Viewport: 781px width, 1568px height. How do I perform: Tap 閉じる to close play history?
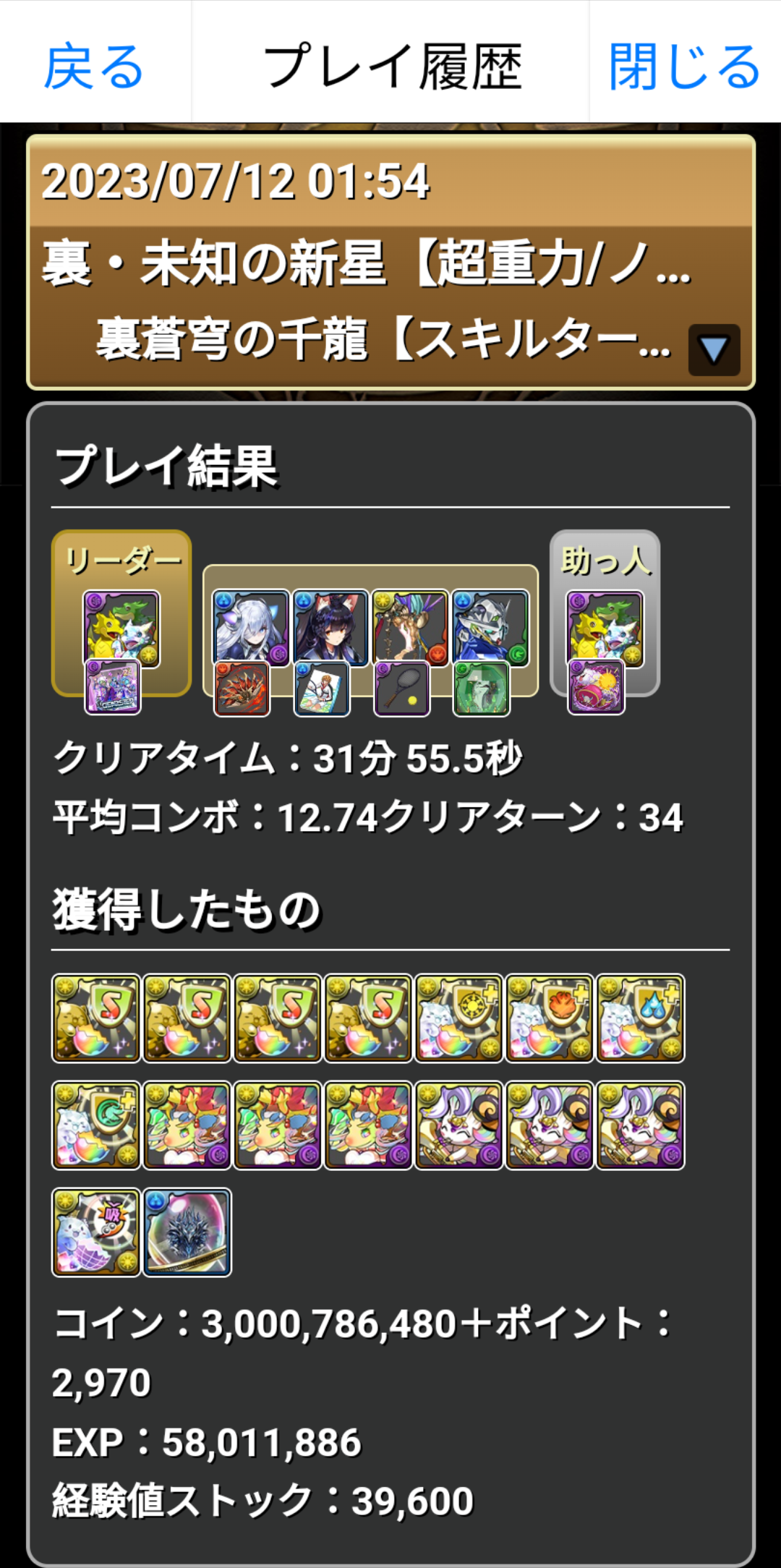pyautogui.click(x=684, y=67)
